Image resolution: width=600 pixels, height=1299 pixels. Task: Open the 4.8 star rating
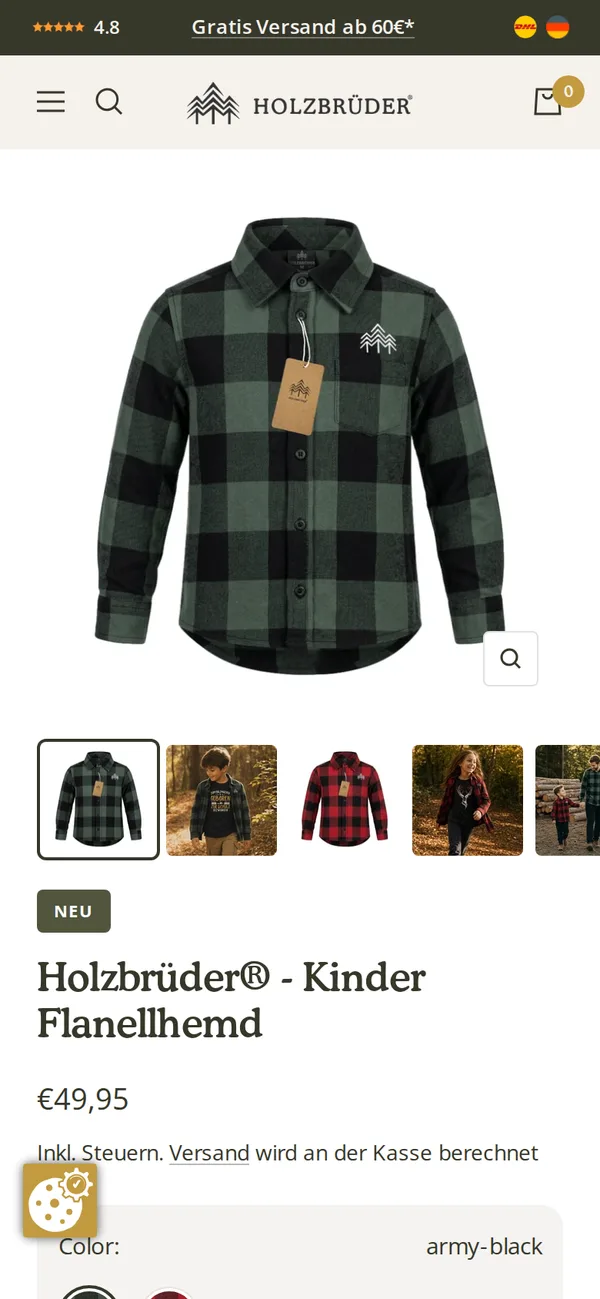[x=76, y=27]
